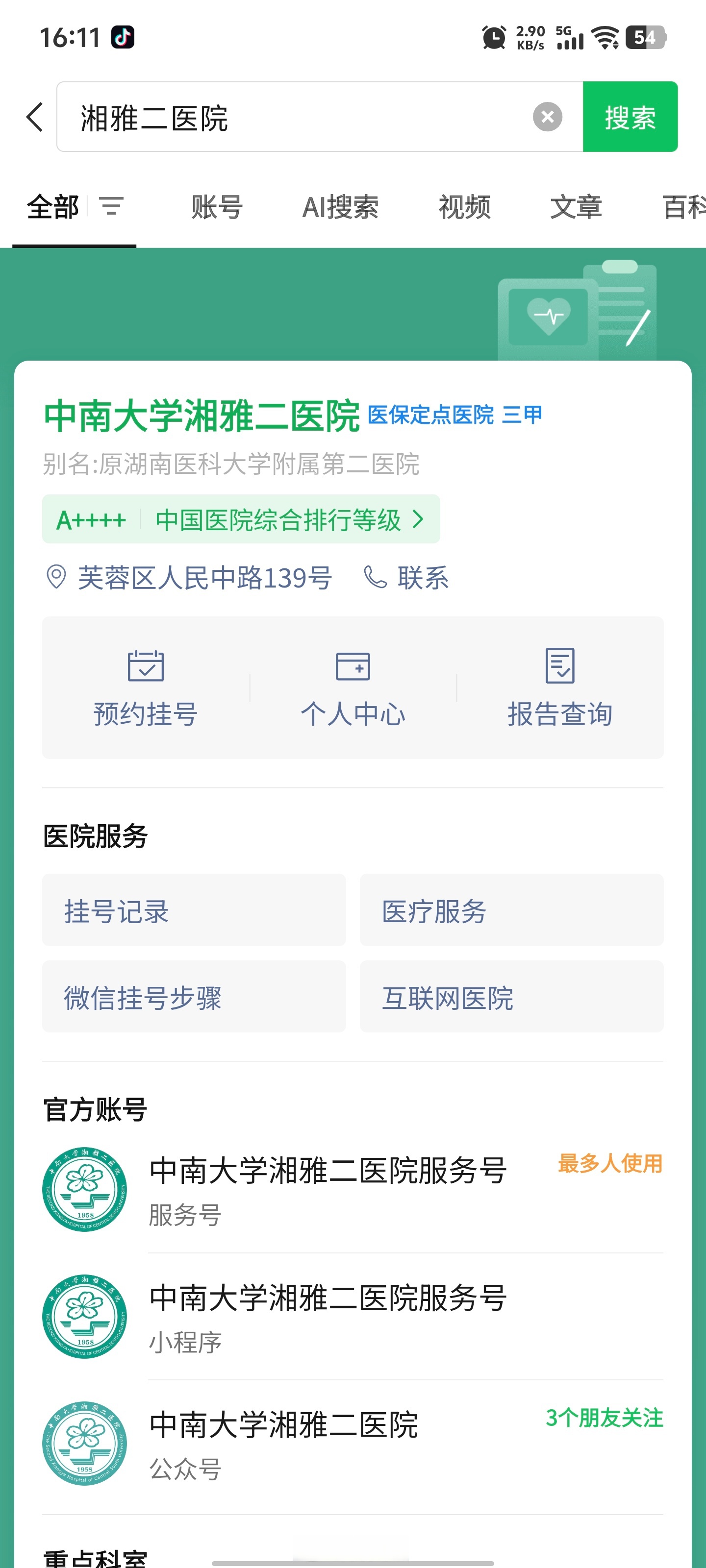Screen dimensions: 706x1568
Task: Tap the back arrow to exit search
Action: 34,116
